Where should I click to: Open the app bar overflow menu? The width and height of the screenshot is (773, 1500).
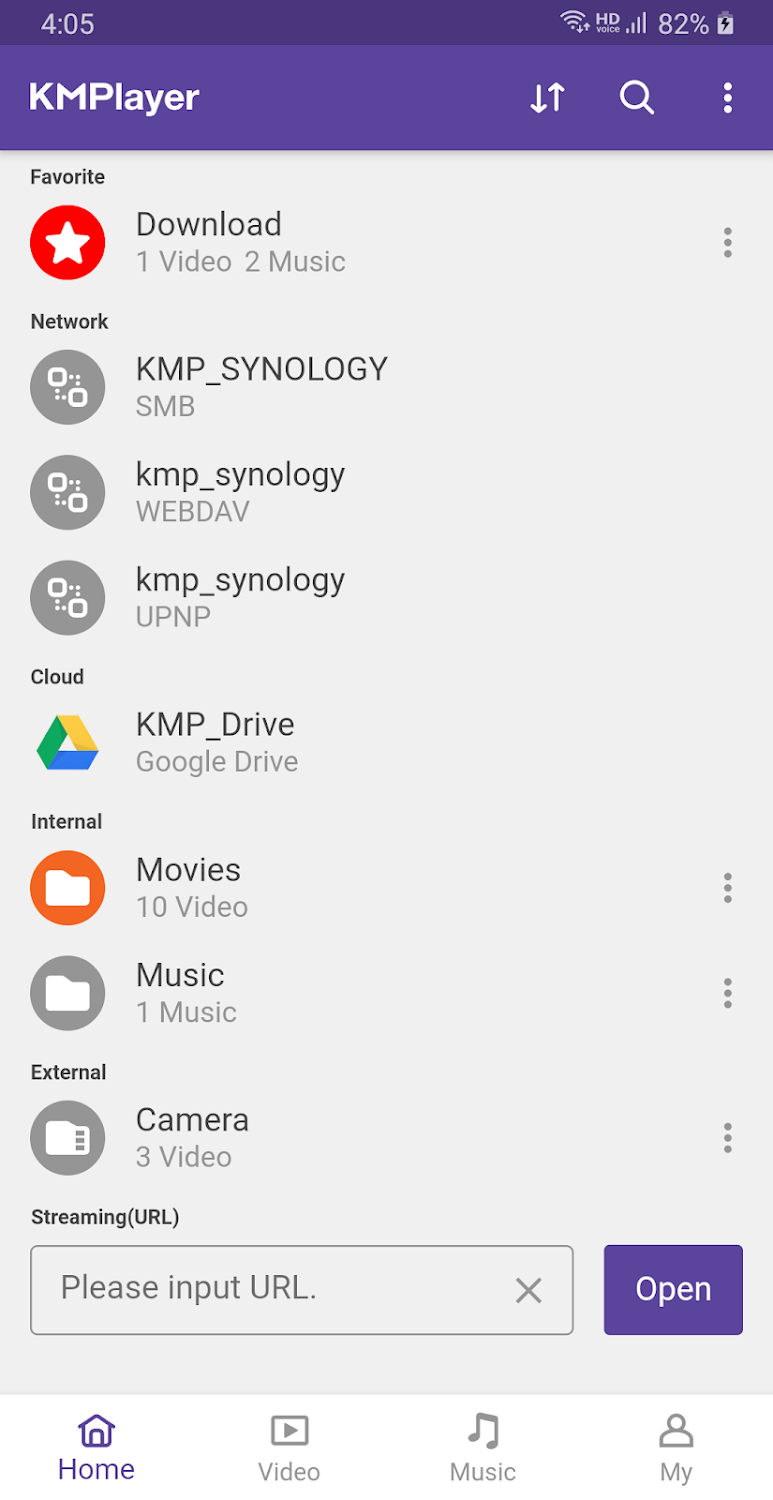click(727, 98)
